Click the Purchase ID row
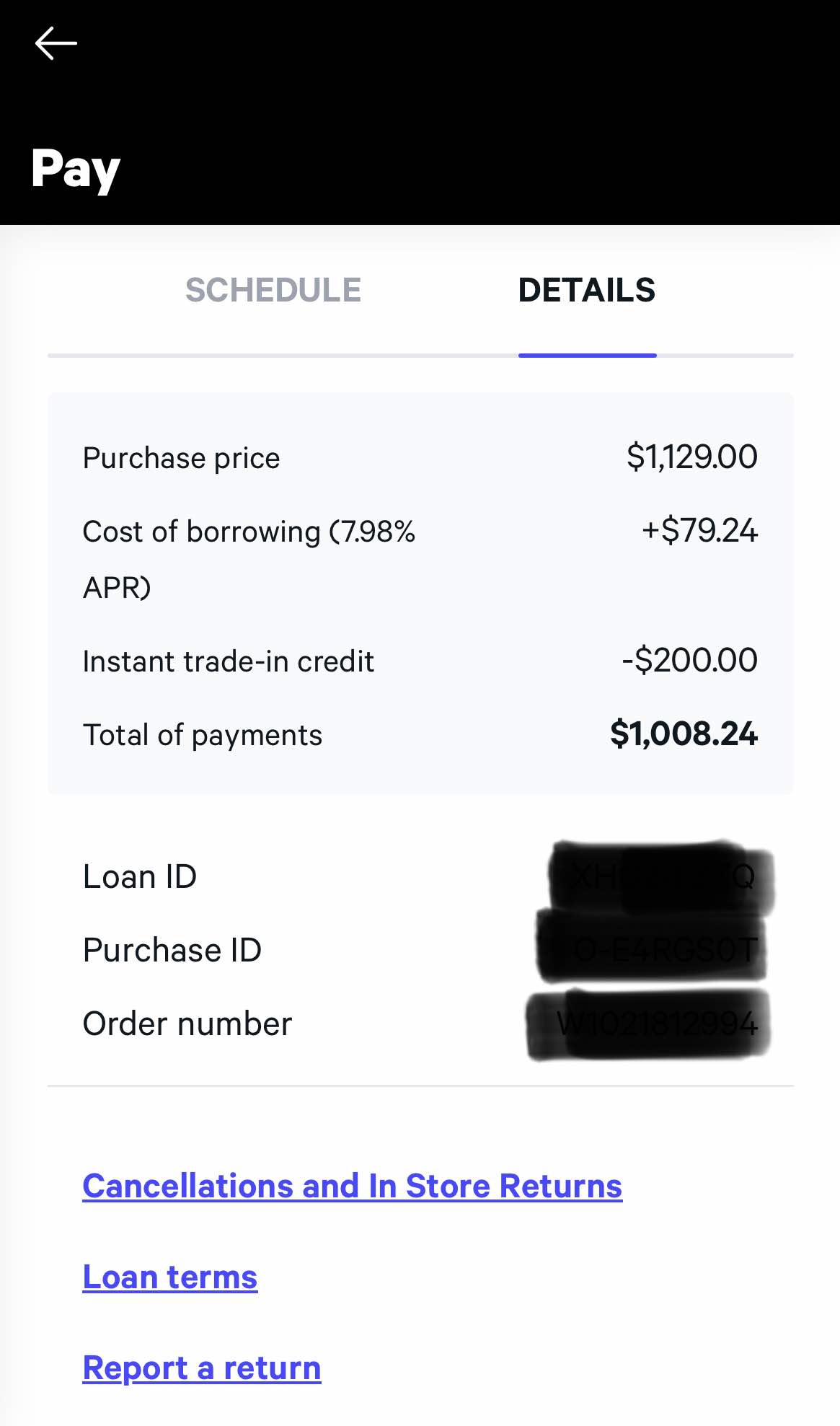Image resolution: width=840 pixels, height=1426 pixels. (172, 950)
